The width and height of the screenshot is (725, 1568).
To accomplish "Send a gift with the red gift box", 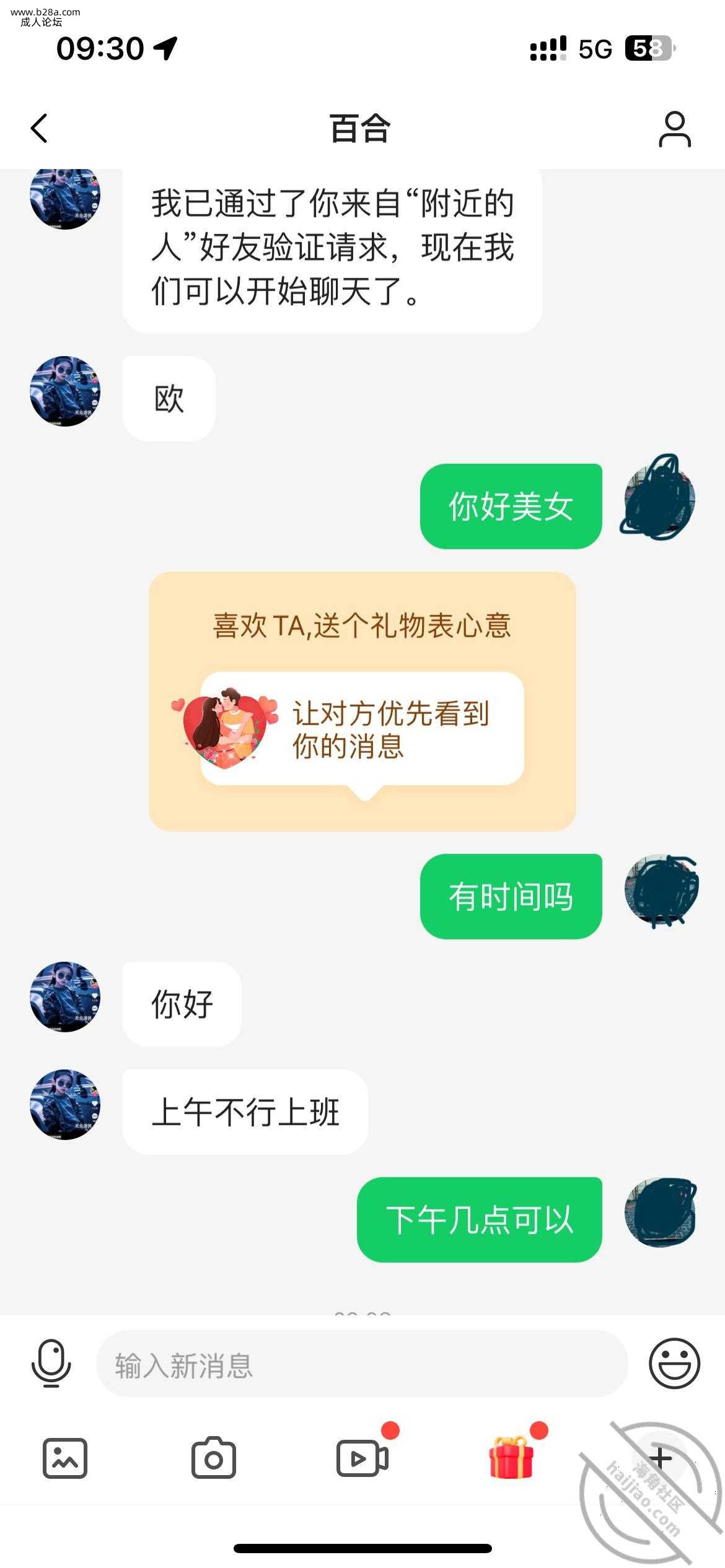I will coord(511,1458).
